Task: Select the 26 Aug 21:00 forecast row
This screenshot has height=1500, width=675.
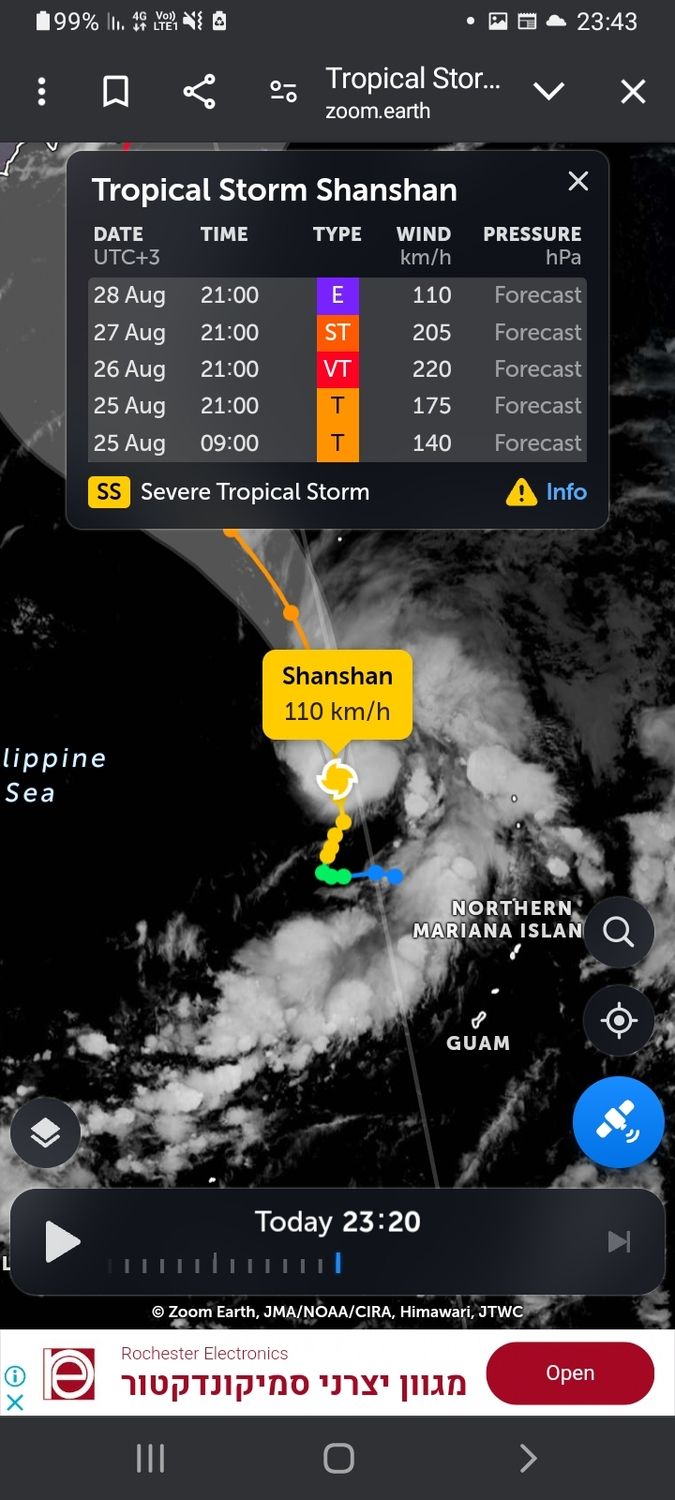Action: click(x=337, y=369)
